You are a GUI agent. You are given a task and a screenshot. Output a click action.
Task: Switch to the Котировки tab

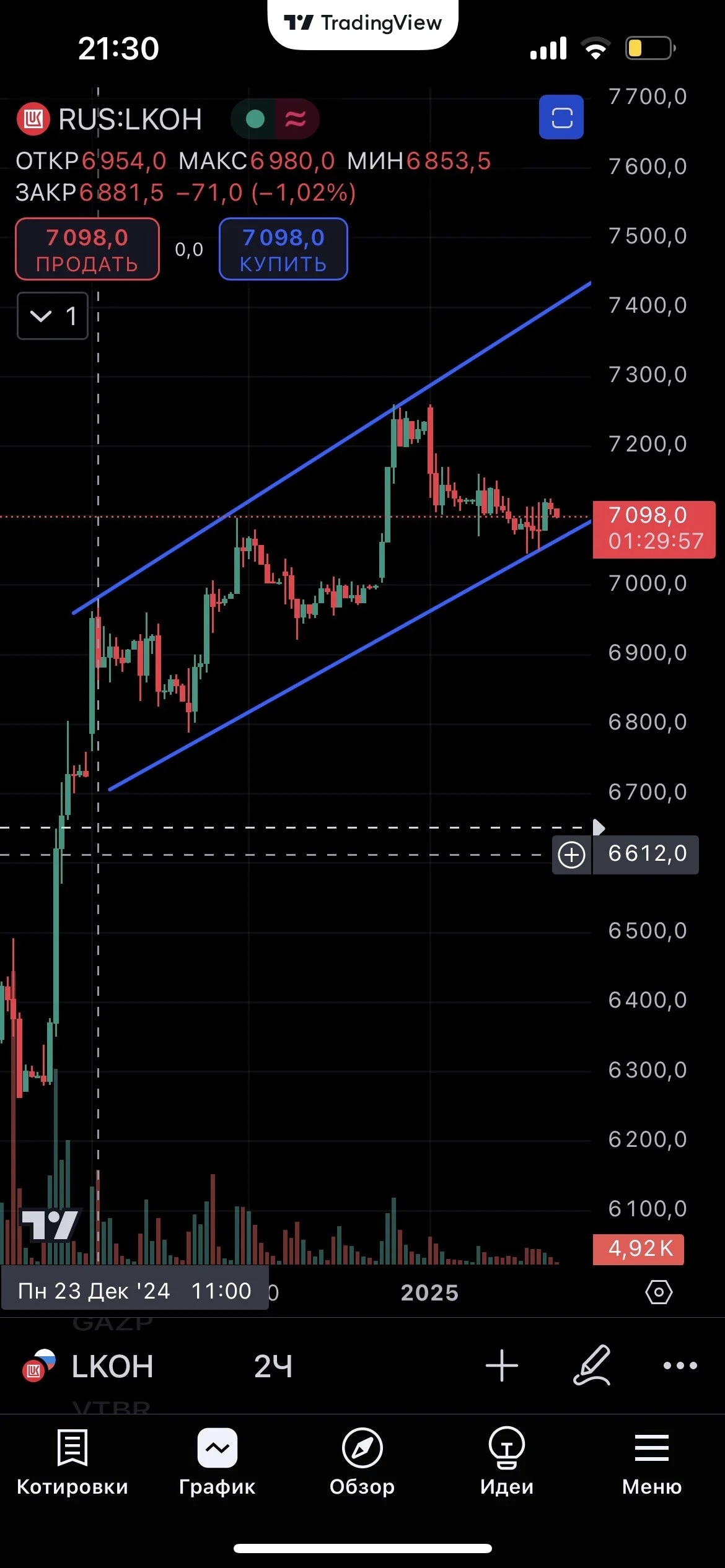[x=72, y=1461]
